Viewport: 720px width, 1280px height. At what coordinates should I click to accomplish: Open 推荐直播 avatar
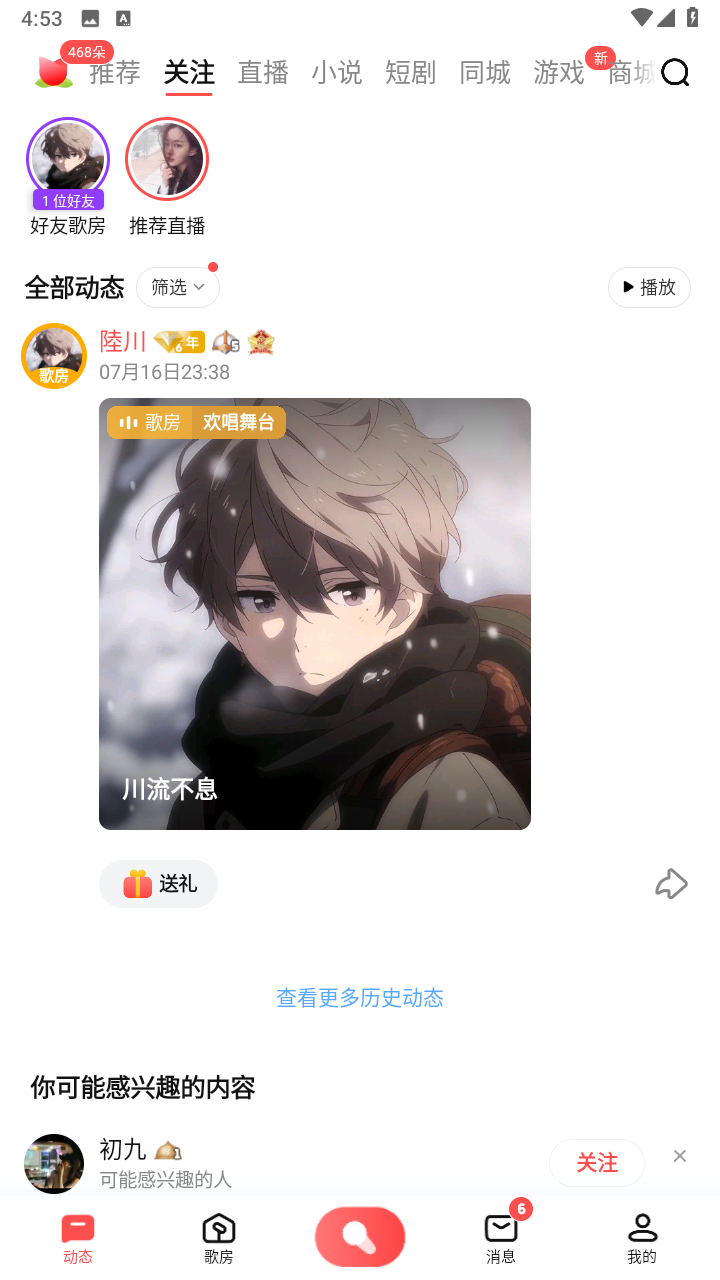167,160
